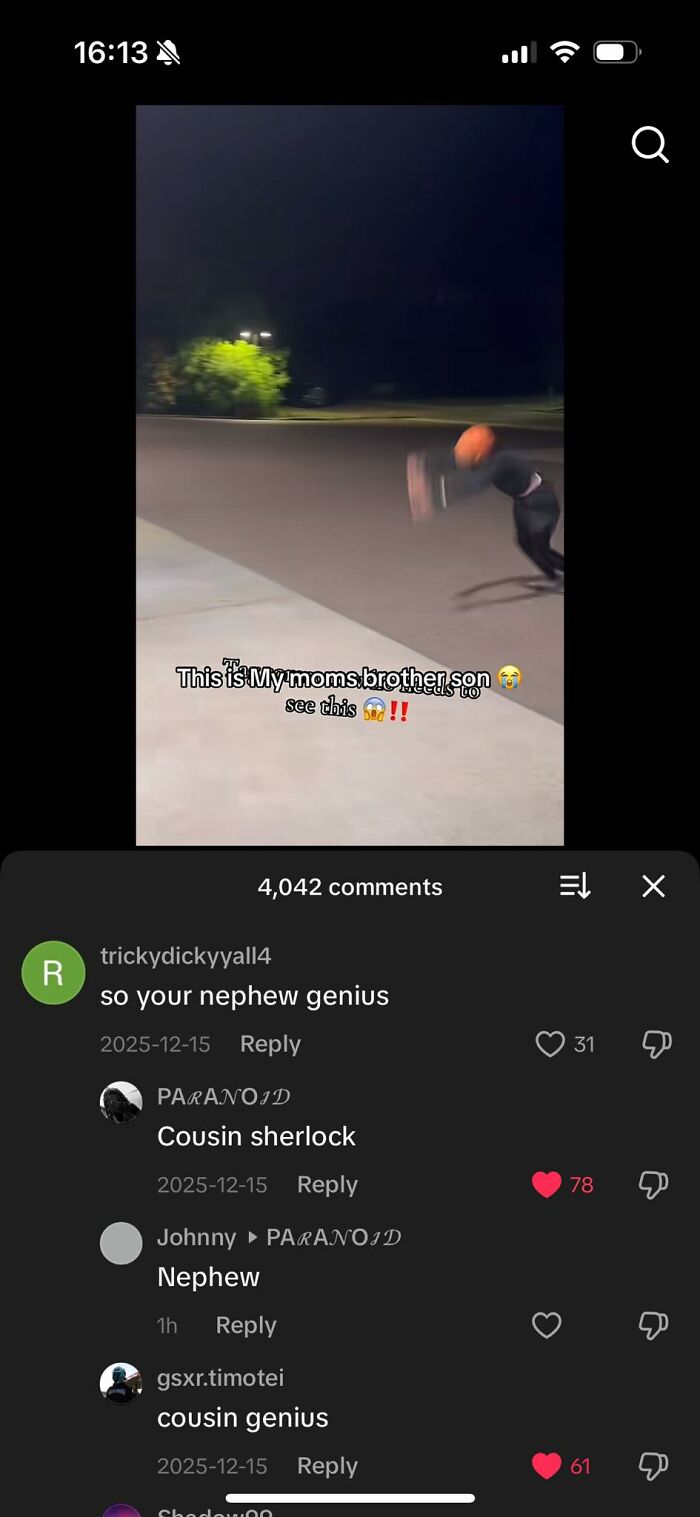Like trickydickyyall4's comment
This screenshot has width=700, height=1517.
550,1044
